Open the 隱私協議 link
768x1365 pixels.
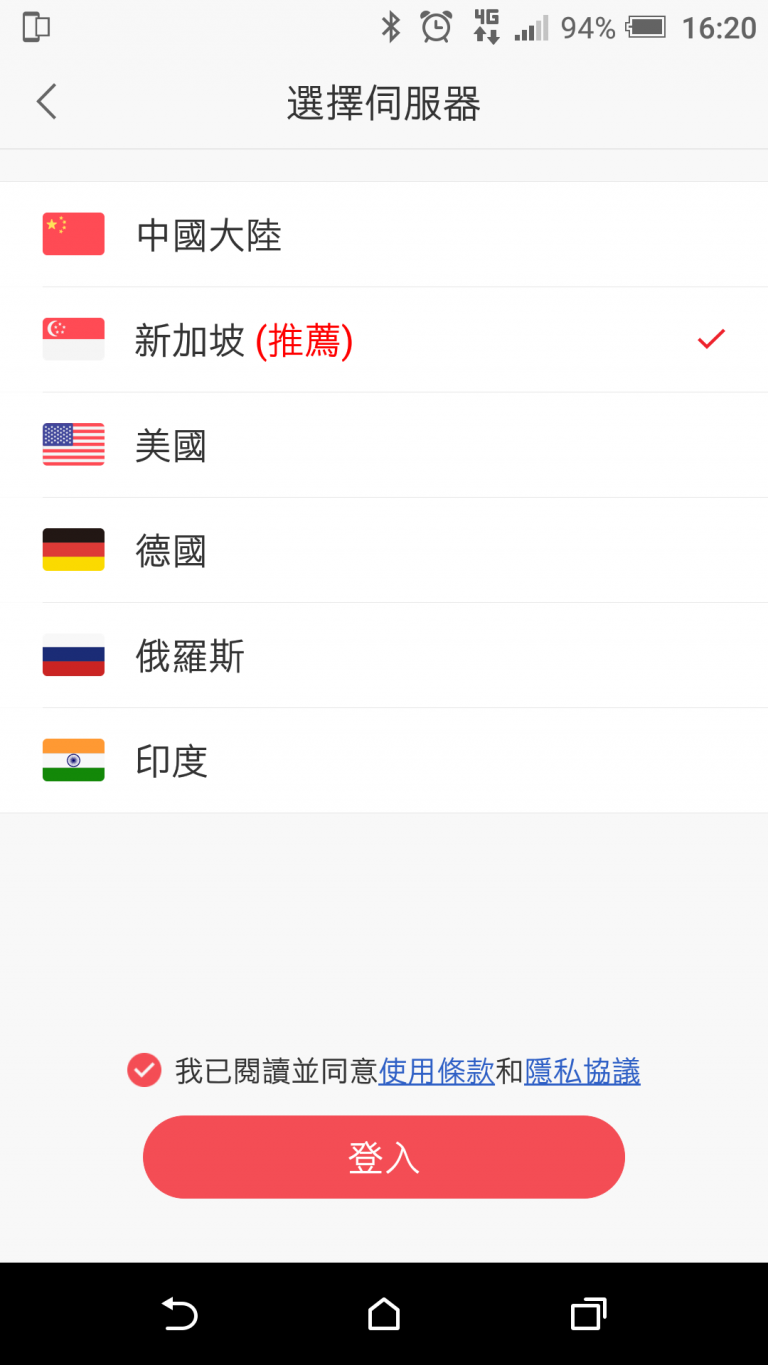point(582,1071)
